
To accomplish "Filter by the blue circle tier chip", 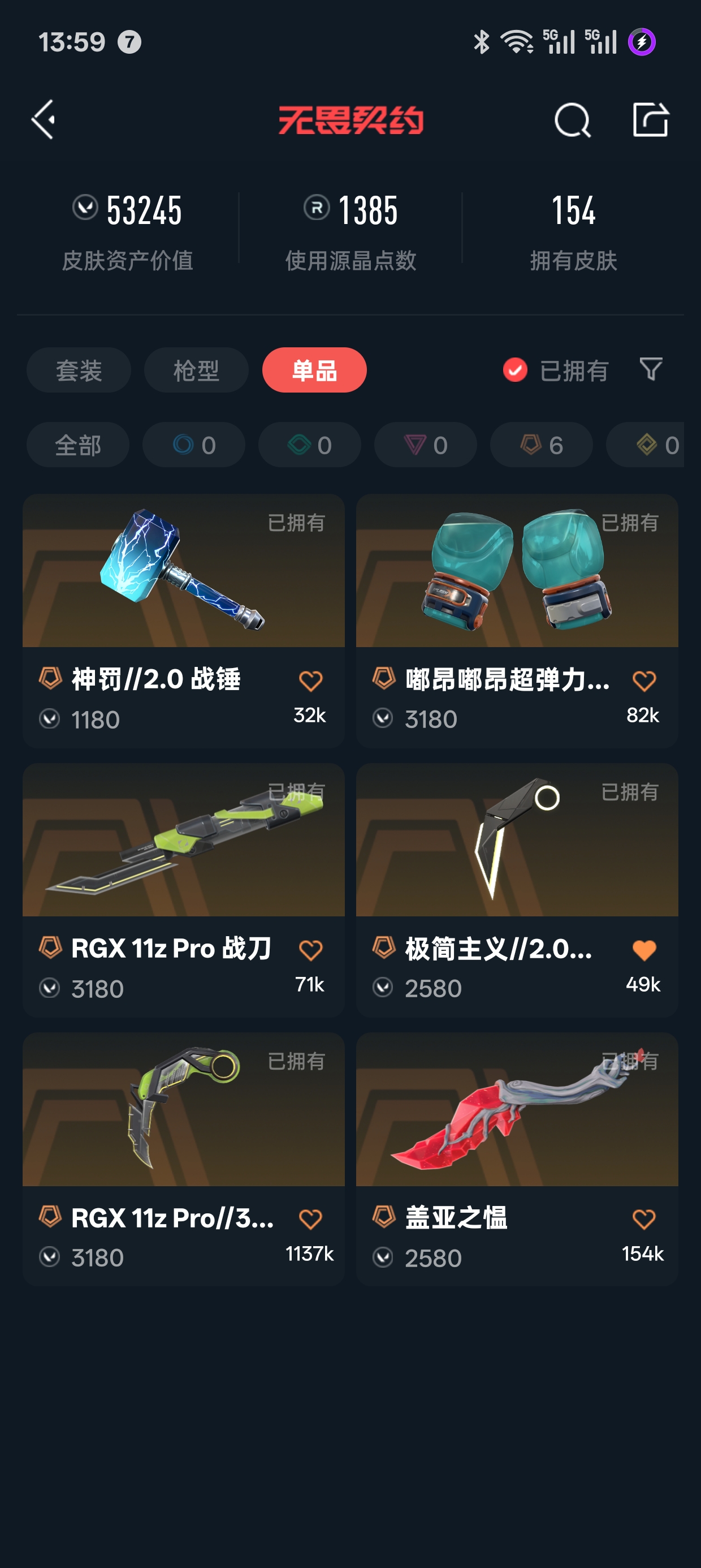I will click(x=193, y=445).
